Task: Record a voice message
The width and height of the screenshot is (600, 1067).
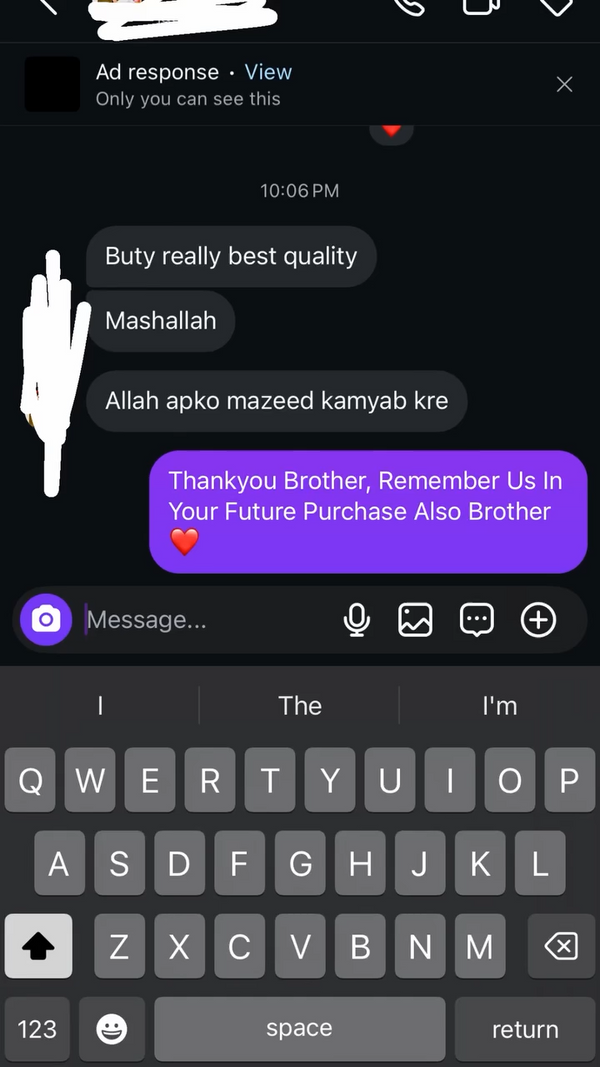Action: point(356,620)
